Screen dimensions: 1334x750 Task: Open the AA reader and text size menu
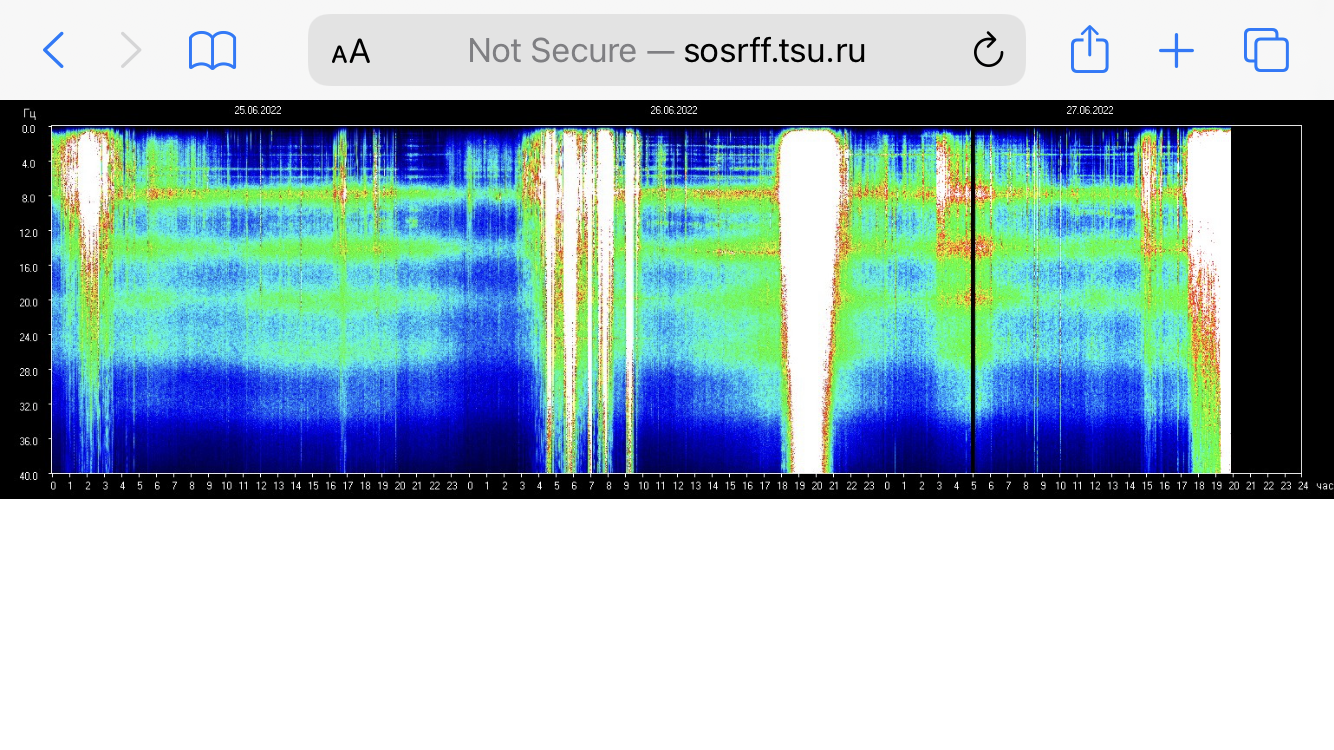[x=351, y=51]
